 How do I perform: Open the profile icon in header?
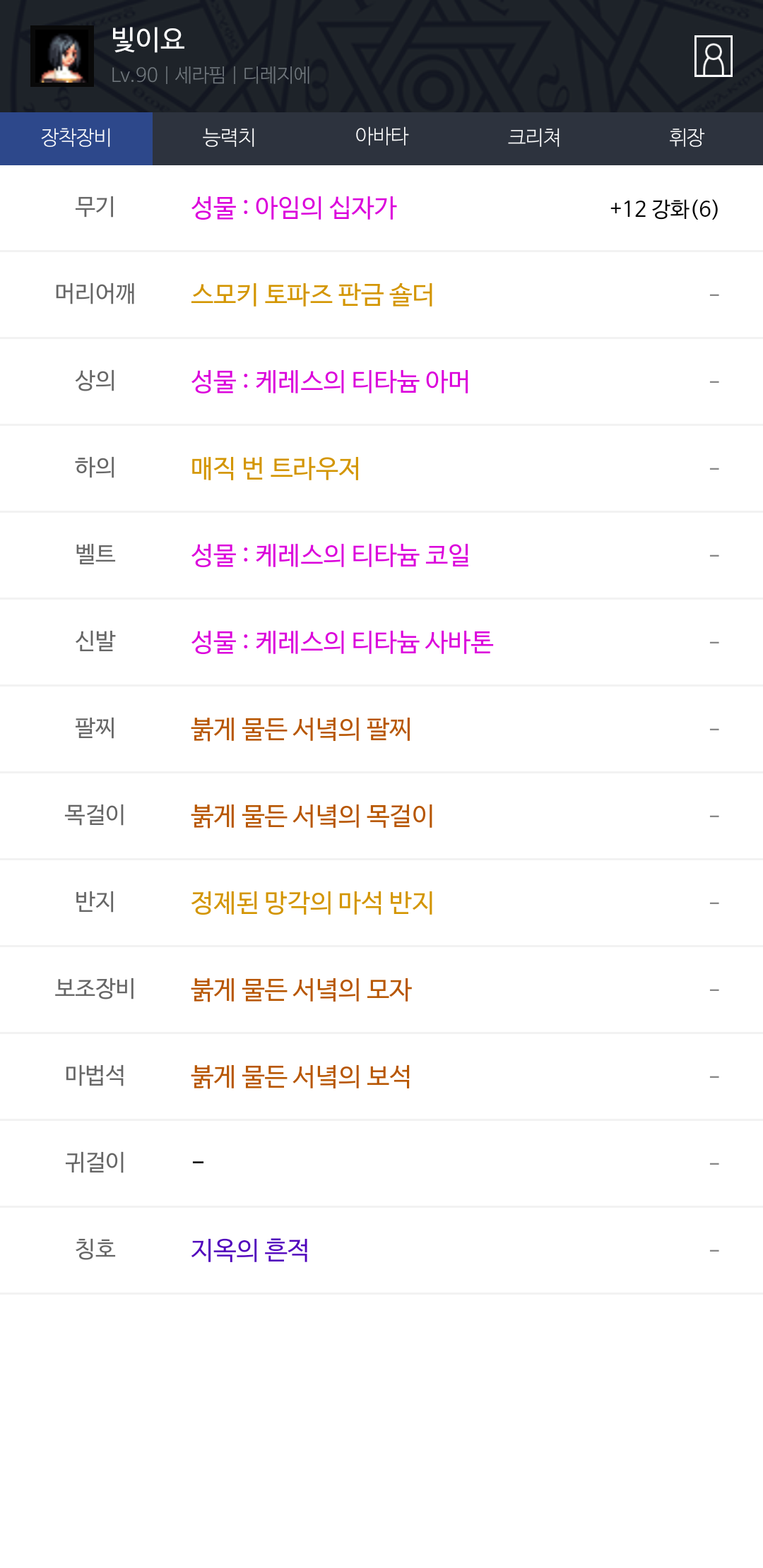[713, 56]
